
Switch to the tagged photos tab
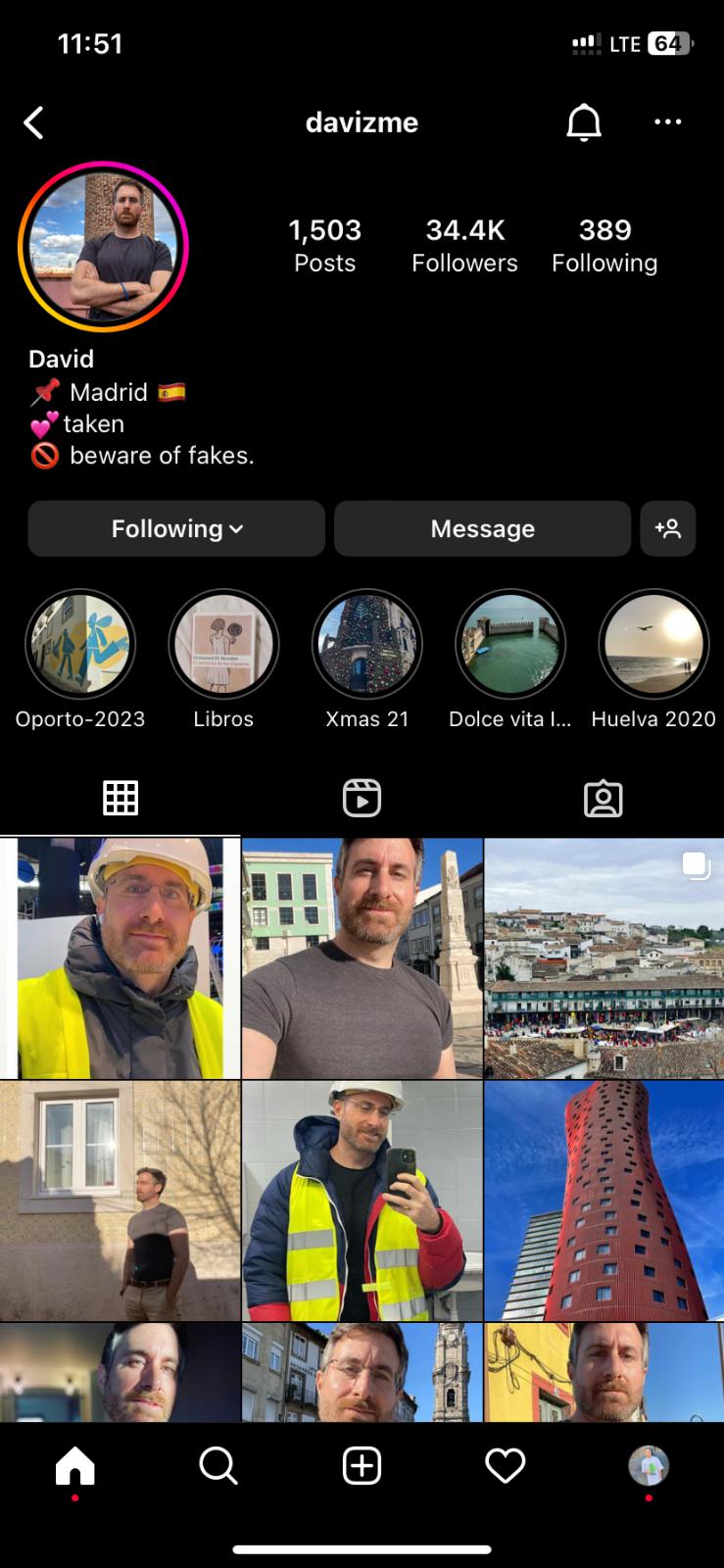[603, 799]
